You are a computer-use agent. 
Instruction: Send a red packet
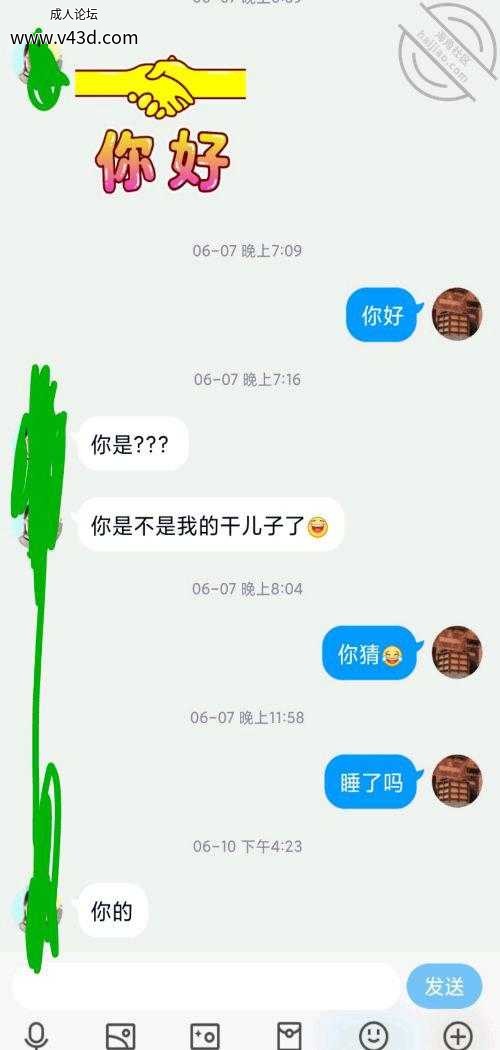point(289,1036)
